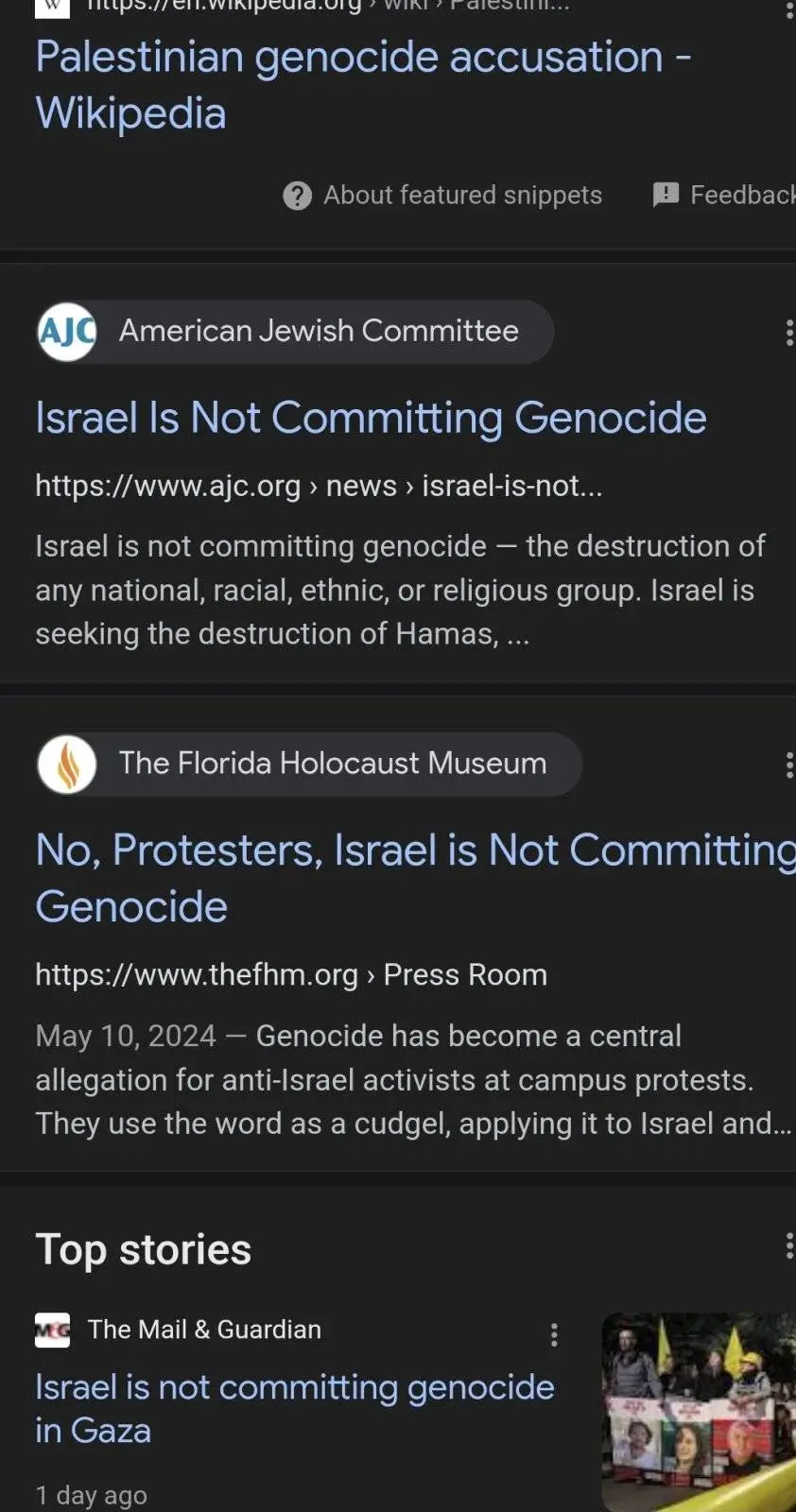Image resolution: width=796 pixels, height=1512 pixels.
Task: Tap About featured snippets
Action: [x=442, y=196]
